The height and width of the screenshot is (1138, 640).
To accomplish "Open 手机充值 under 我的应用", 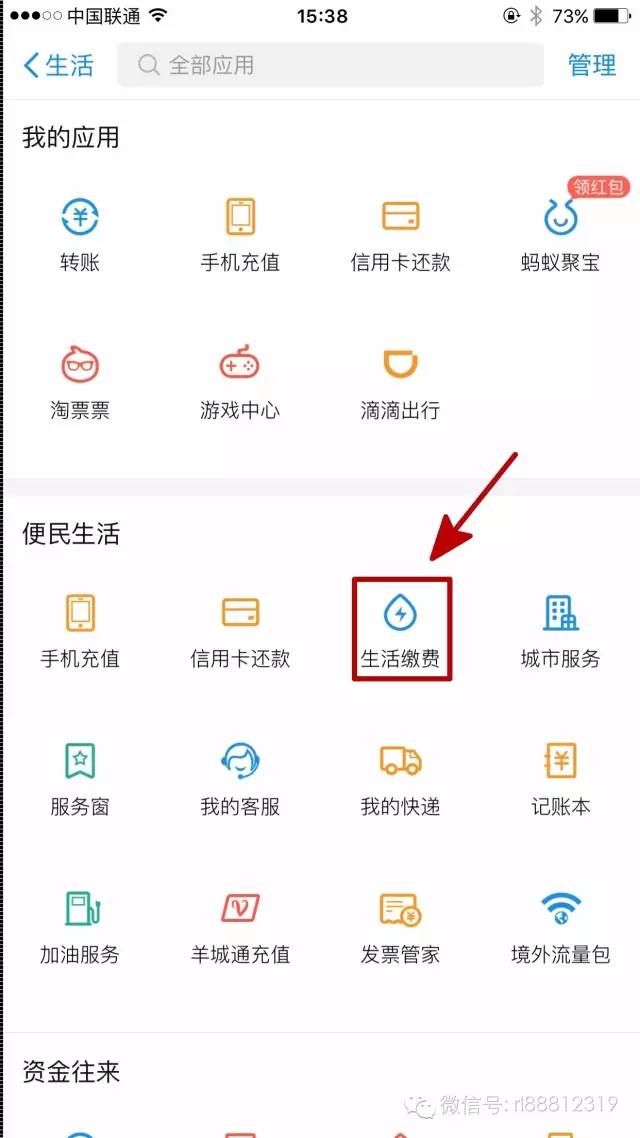I will pyautogui.click(x=240, y=234).
